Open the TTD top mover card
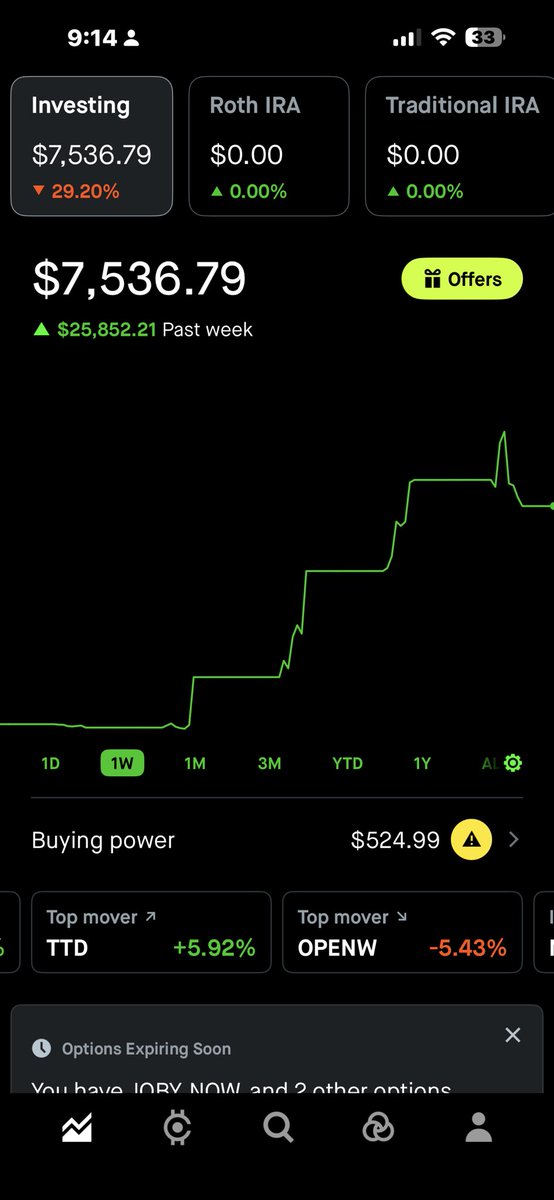Screen dimensions: 554x1200 [x=151, y=932]
